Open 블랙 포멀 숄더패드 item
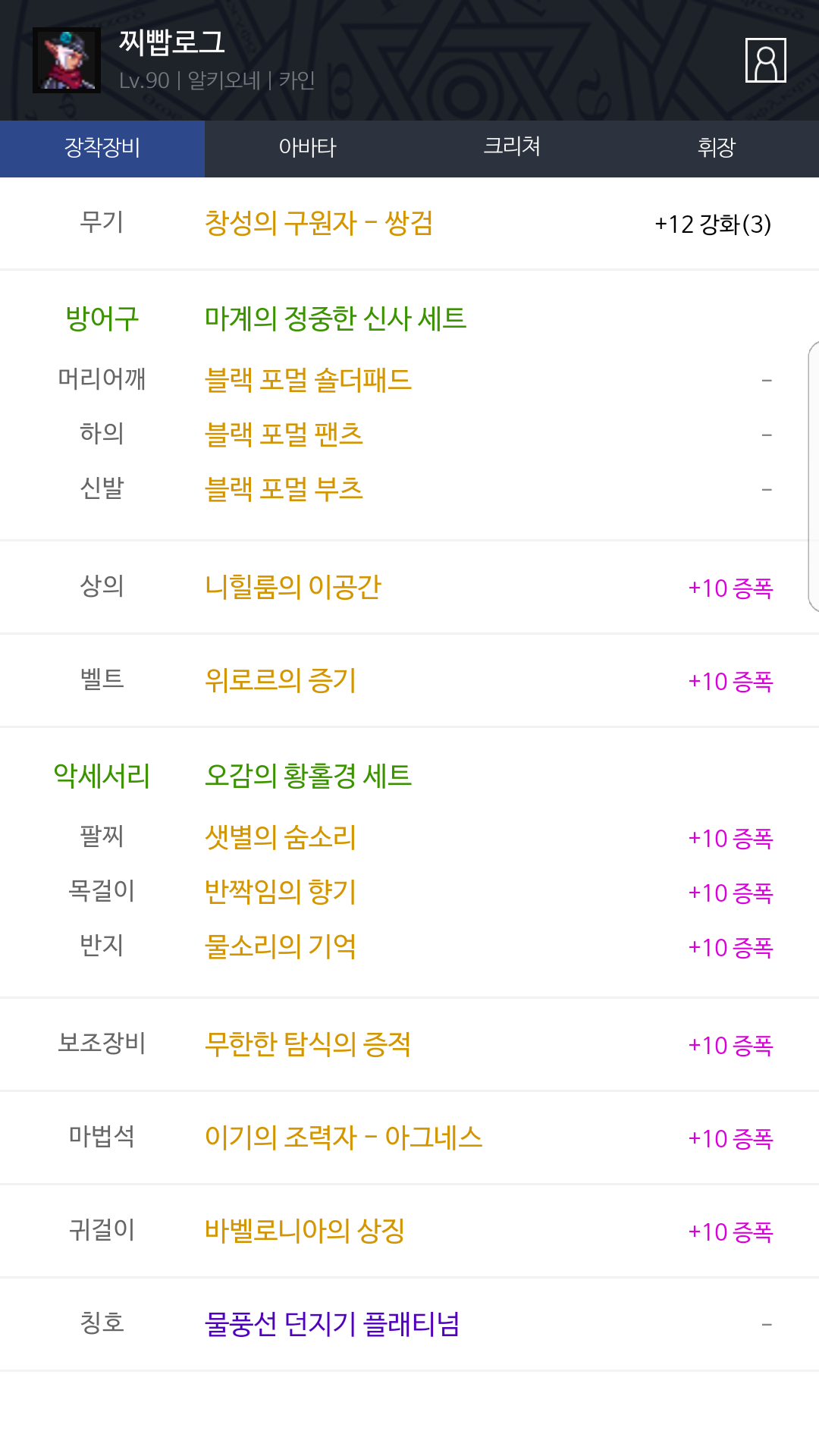This screenshot has height=1456, width=819. click(308, 379)
